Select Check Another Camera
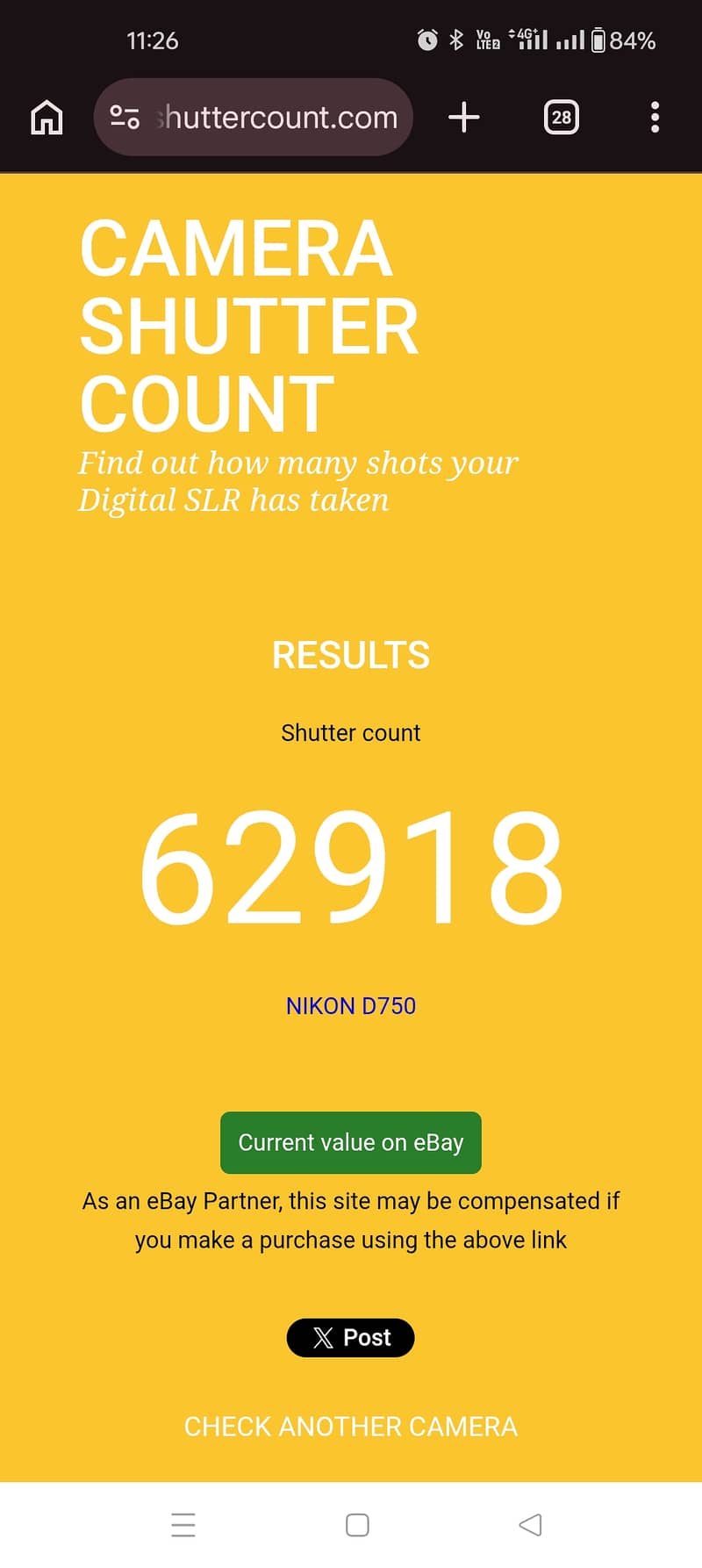 click(351, 1427)
